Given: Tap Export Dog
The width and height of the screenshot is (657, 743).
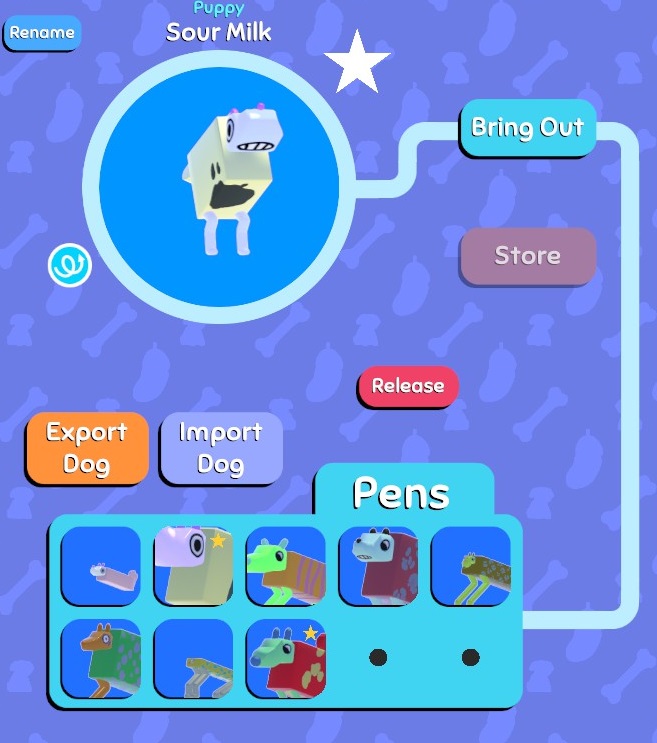Looking at the screenshot, I should [x=87, y=448].
